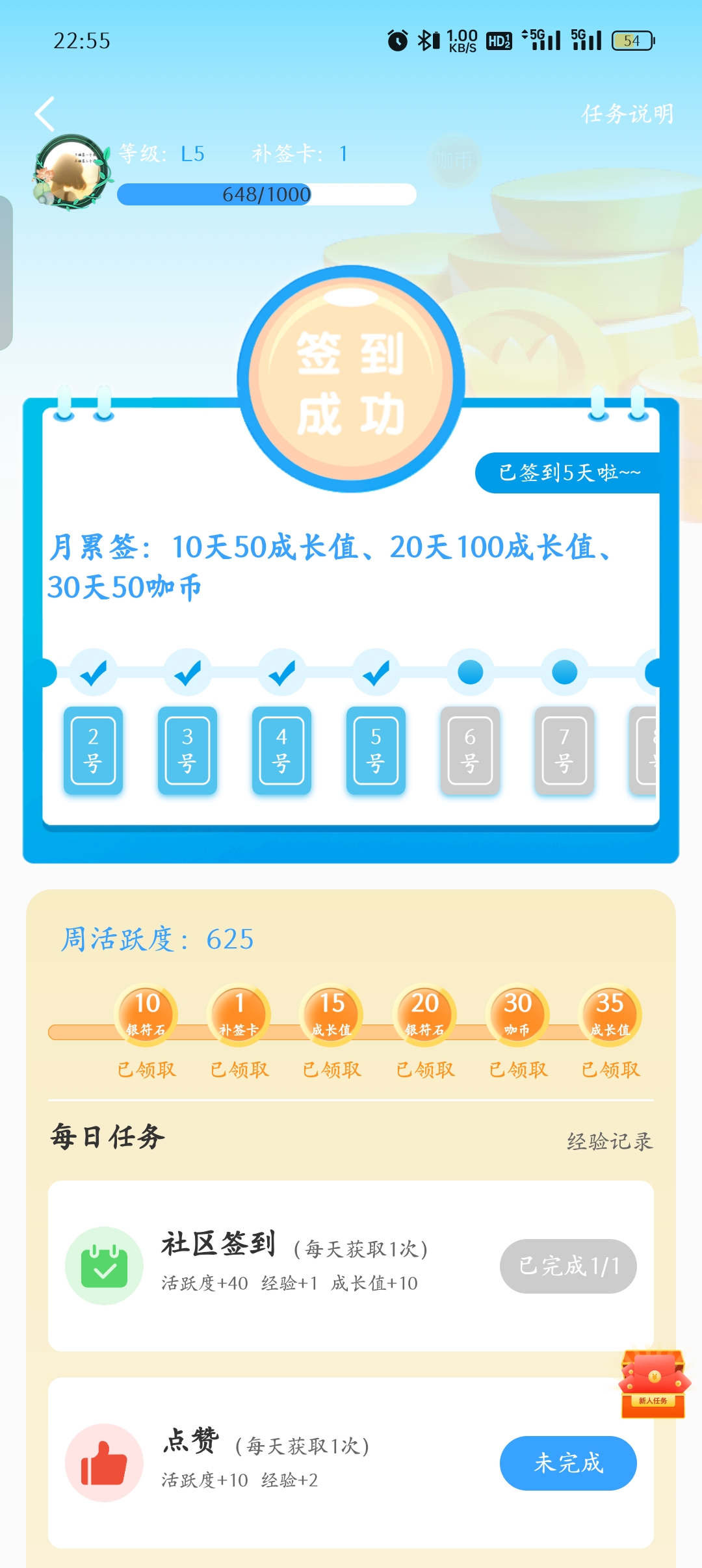Tap 未完成 button for 点赞 task

[x=567, y=1463]
